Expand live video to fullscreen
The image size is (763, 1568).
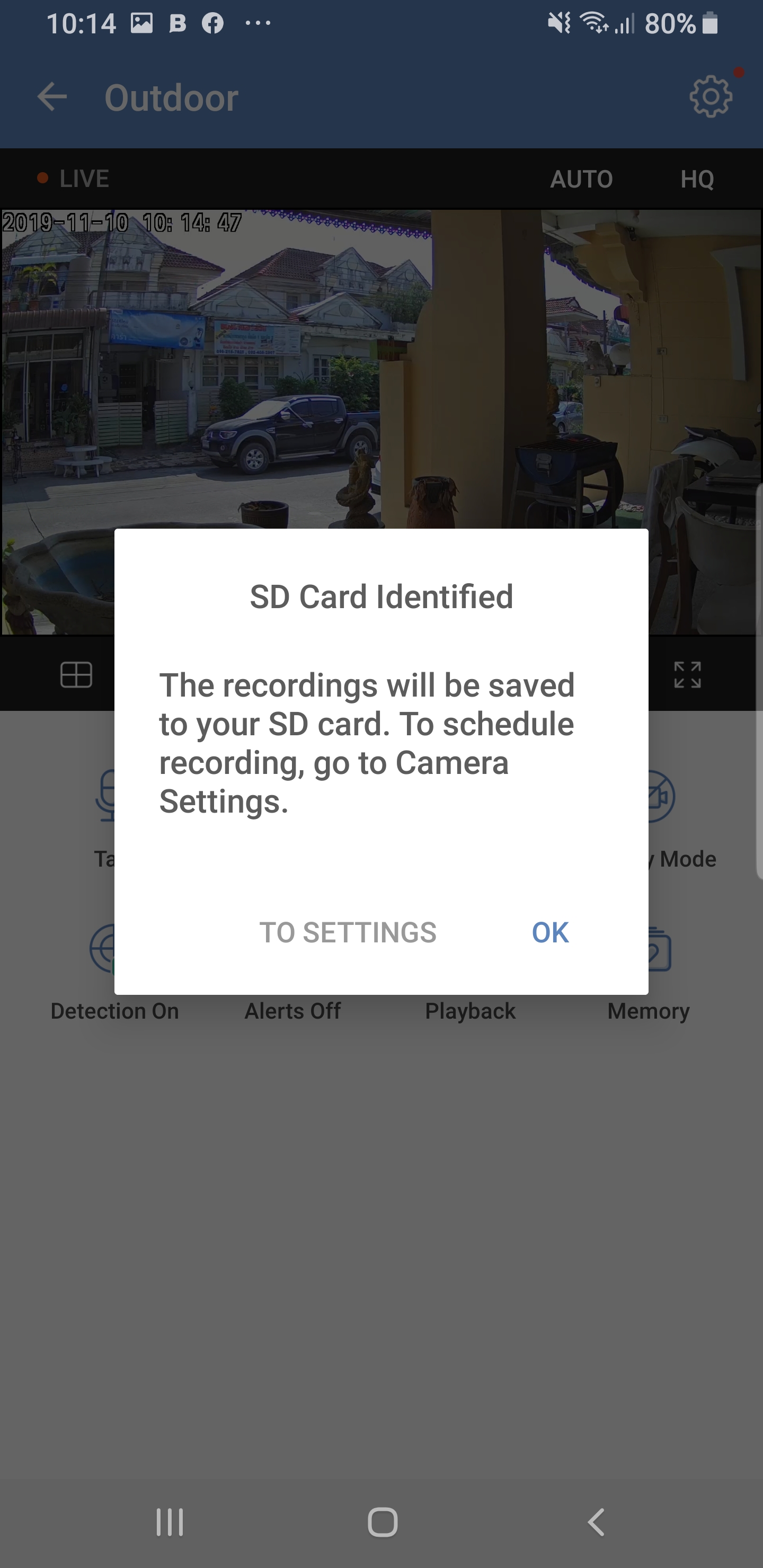click(687, 674)
